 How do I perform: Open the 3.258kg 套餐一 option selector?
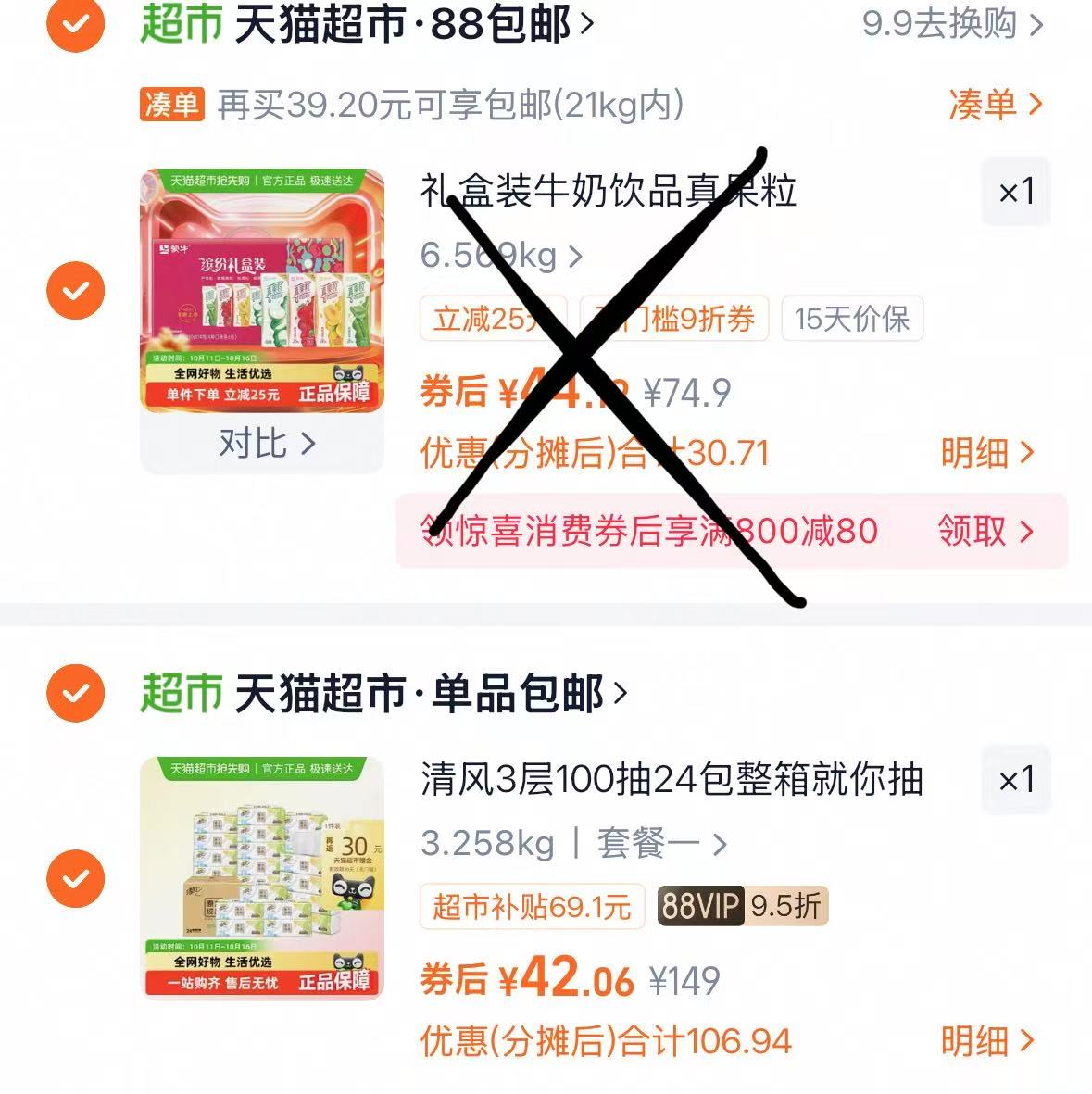pos(573,844)
